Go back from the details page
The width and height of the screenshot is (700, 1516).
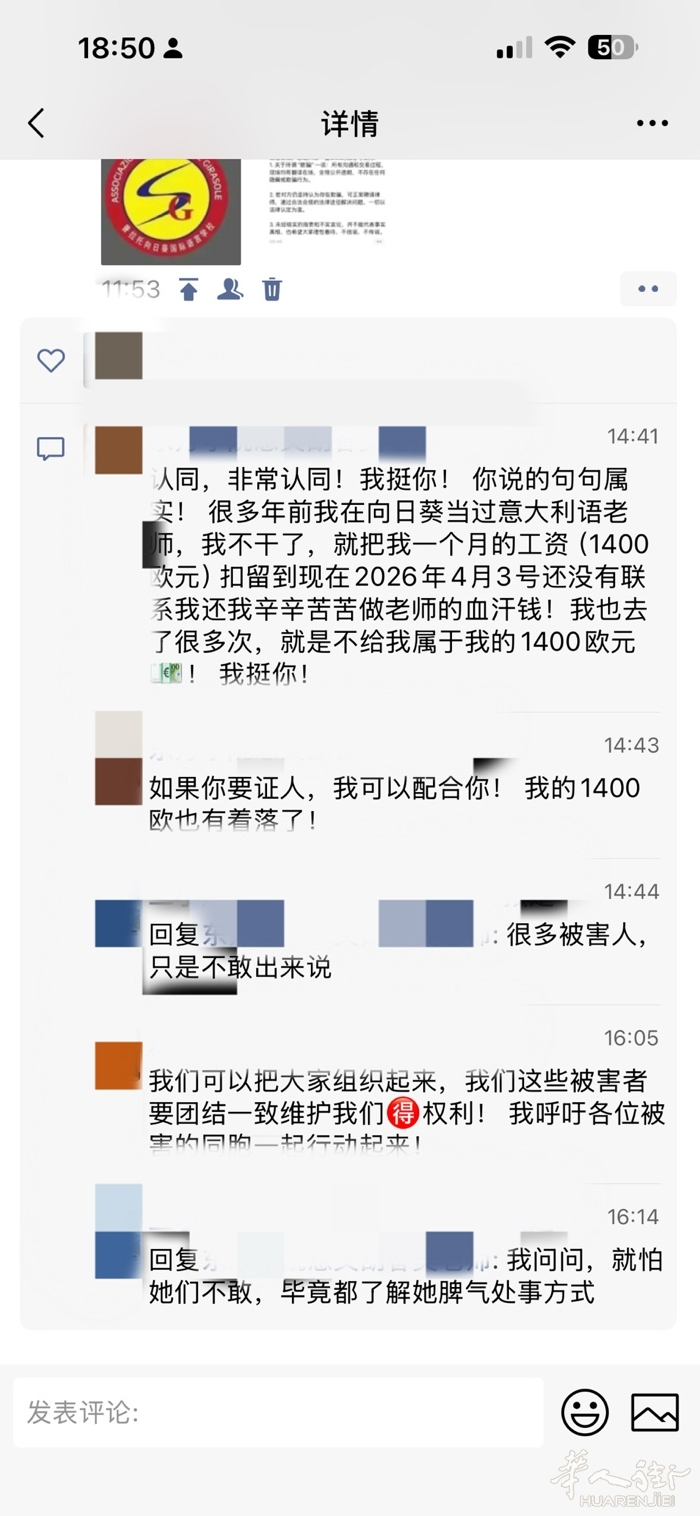tap(37, 124)
